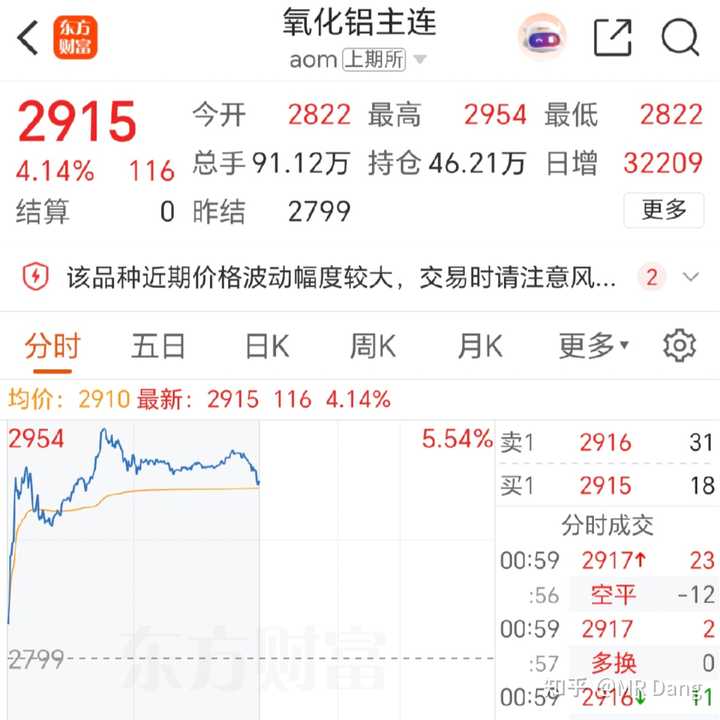Select the 卖1 order book row
The width and height of the screenshot is (720, 720).
click(x=606, y=443)
